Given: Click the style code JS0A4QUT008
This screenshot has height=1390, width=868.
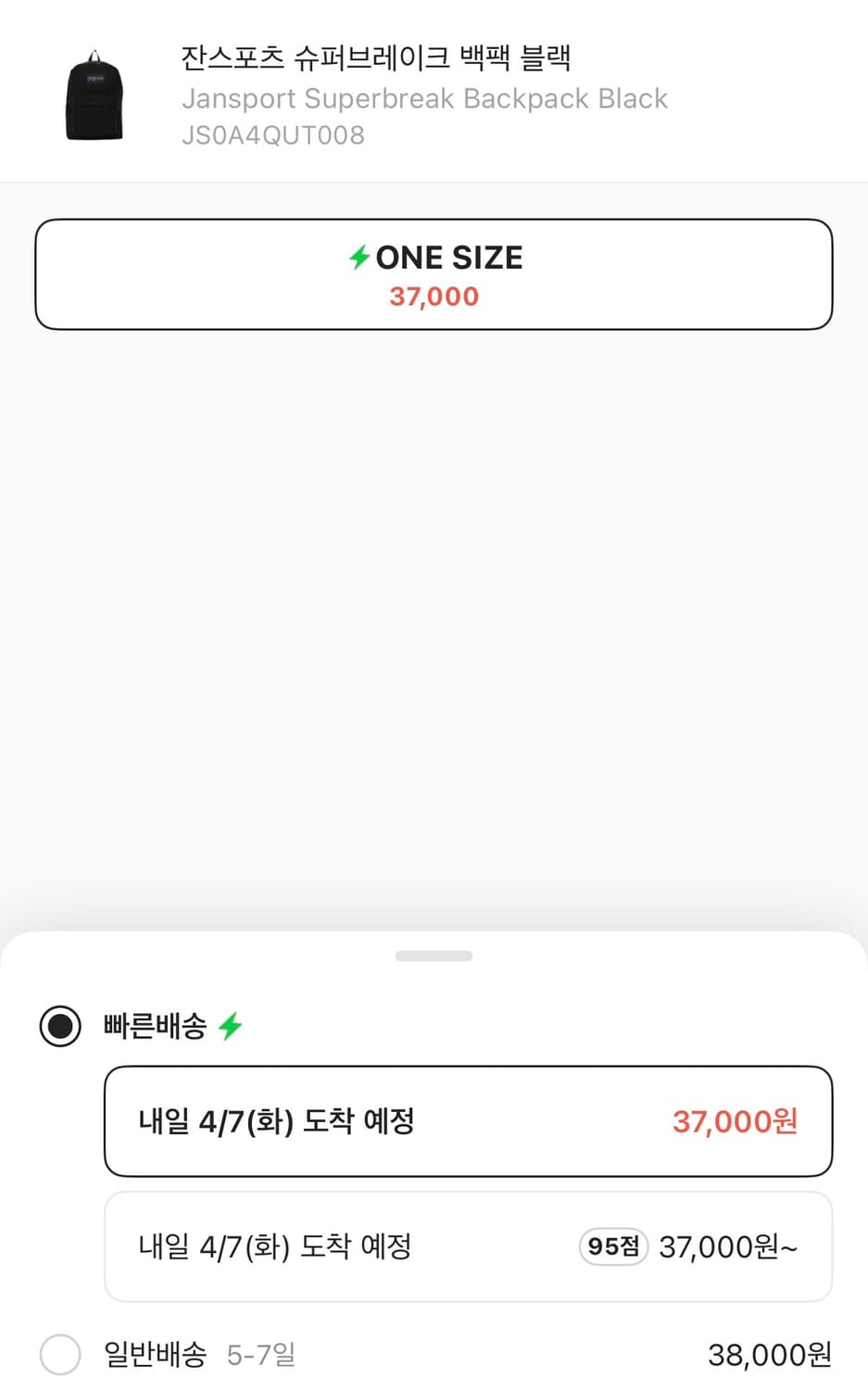Looking at the screenshot, I should tap(272, 135).
